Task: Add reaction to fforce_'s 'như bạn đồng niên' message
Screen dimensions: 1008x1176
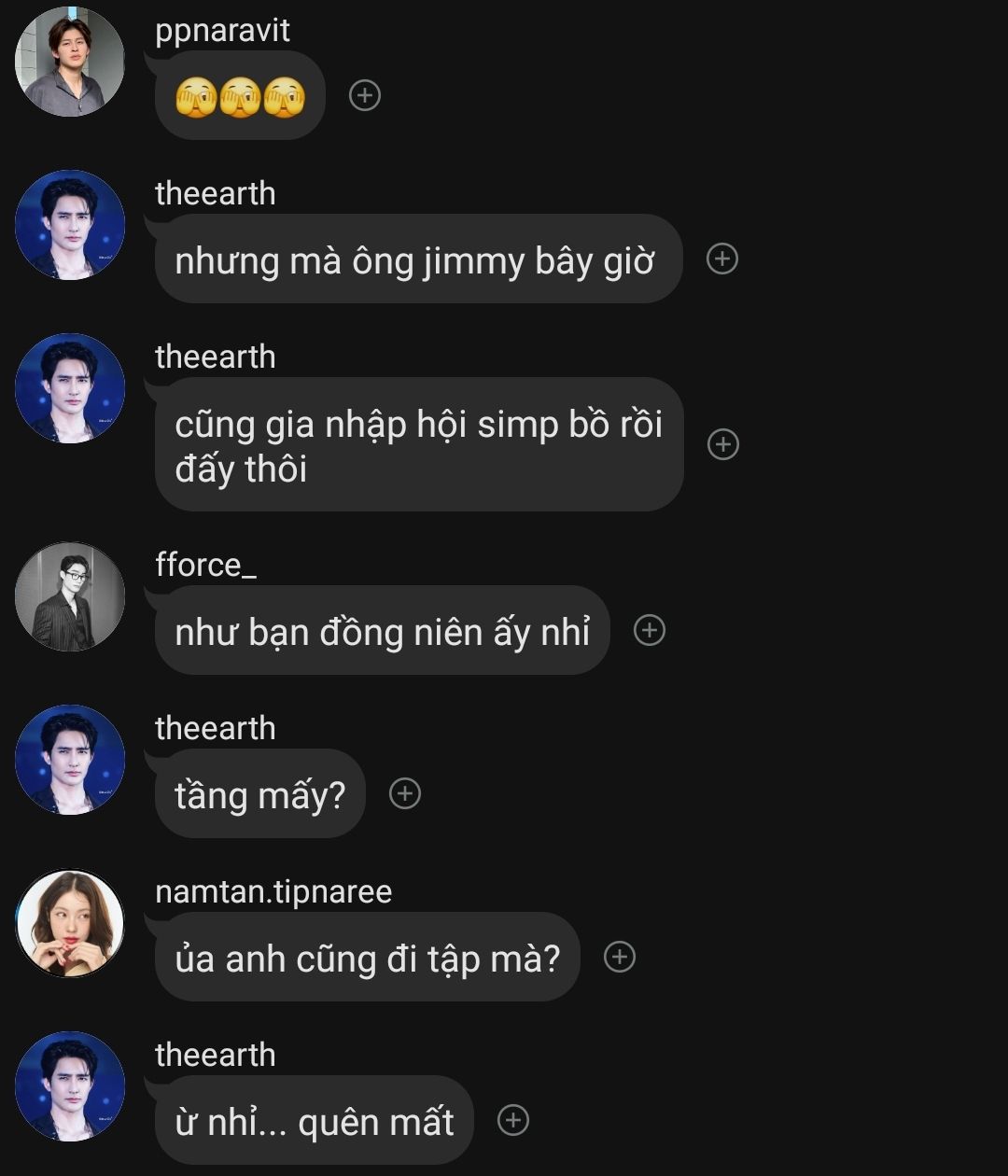Action: pos(649,630)
